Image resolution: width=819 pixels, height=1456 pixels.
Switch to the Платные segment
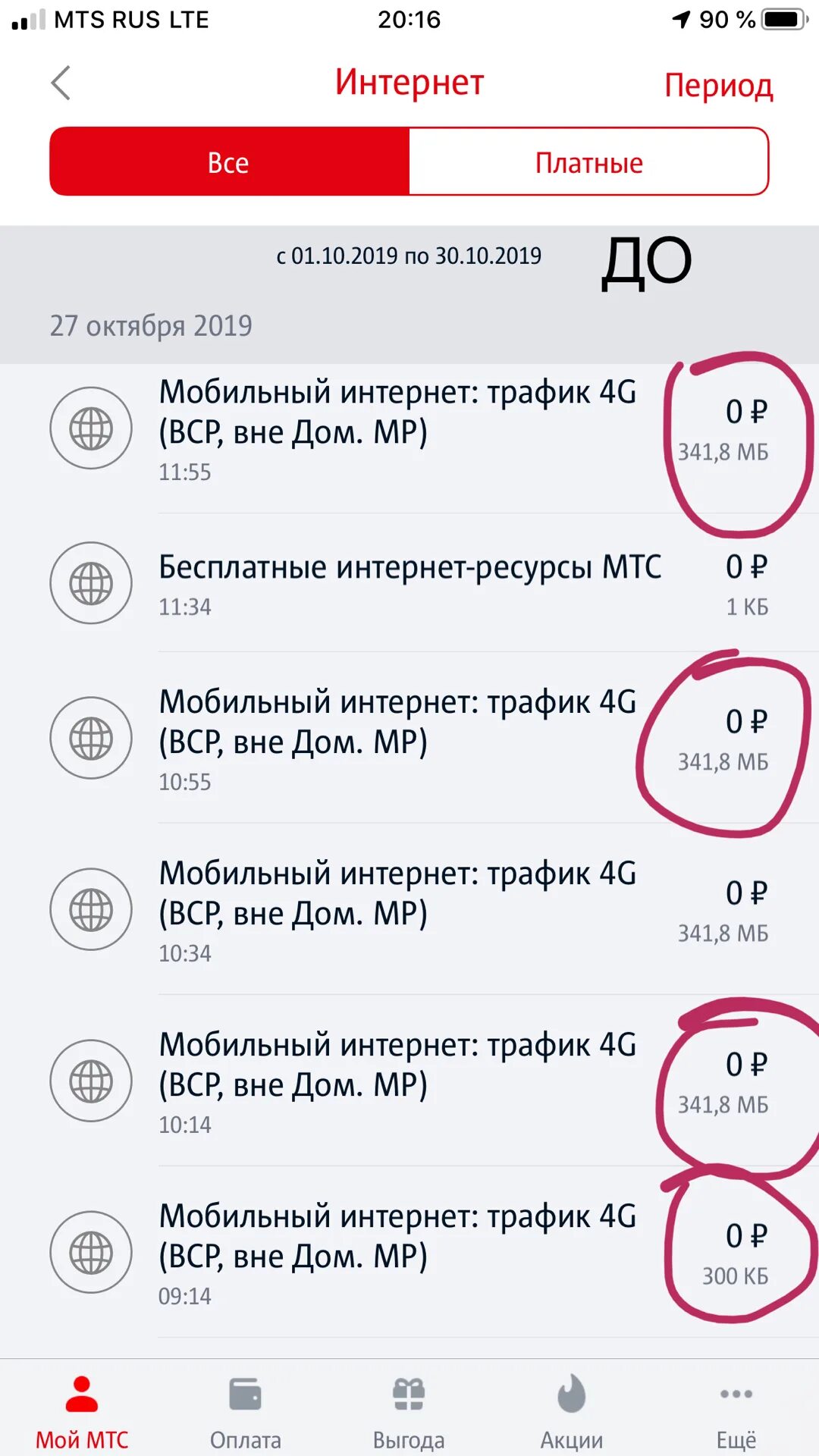[x=588, y=162]
